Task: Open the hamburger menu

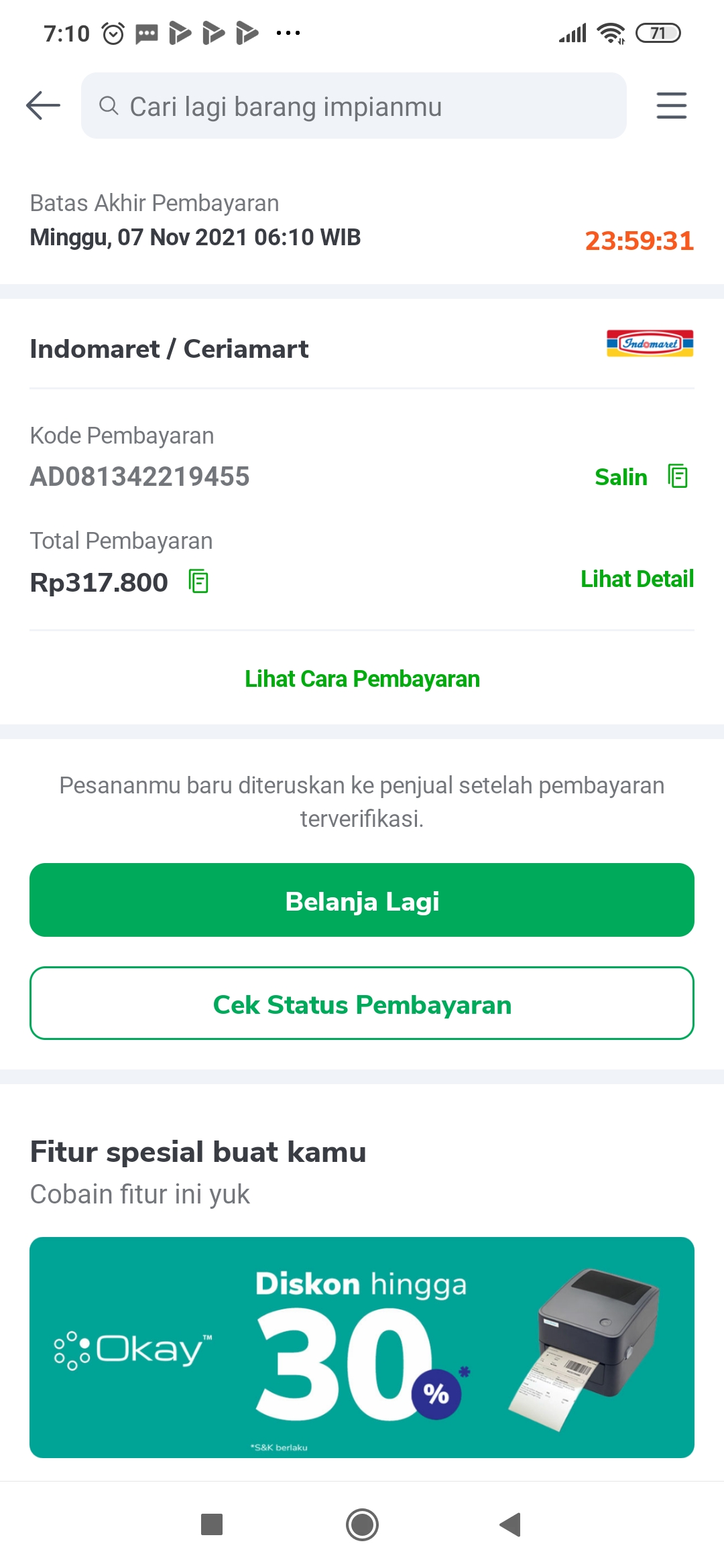Action: coord(671,106)
